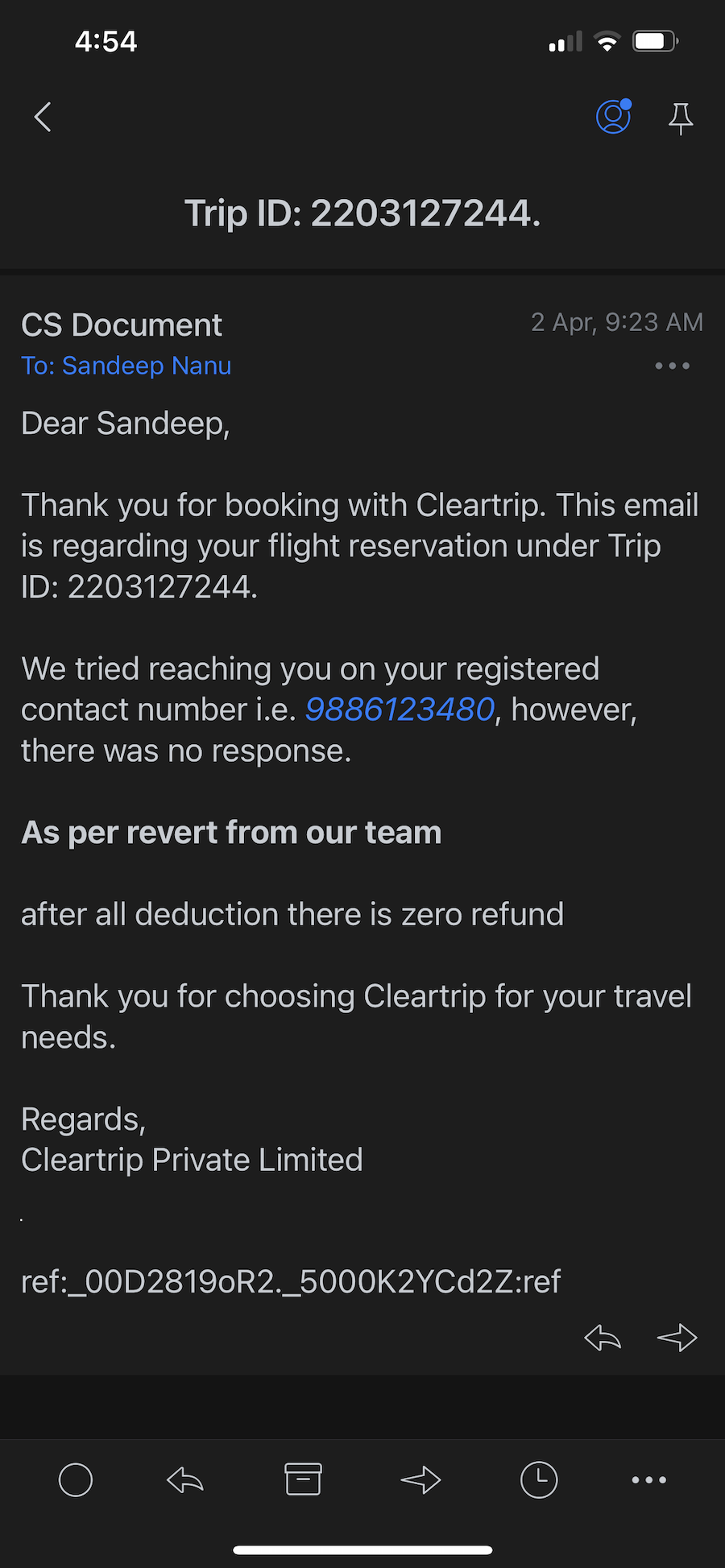Forward using the arrow below the message
Viewport: 725px width, 1568px height.
[677, 1338]
